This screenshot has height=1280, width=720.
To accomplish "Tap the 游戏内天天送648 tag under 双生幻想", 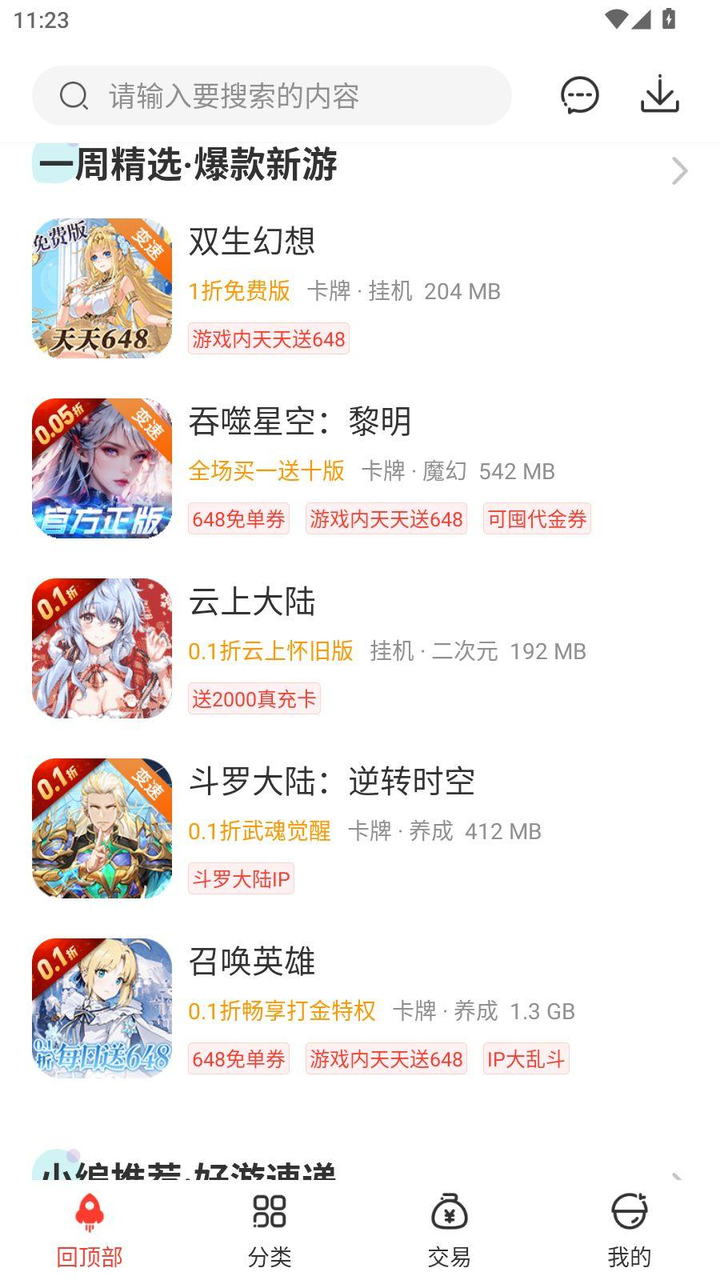I will [268, 339].
